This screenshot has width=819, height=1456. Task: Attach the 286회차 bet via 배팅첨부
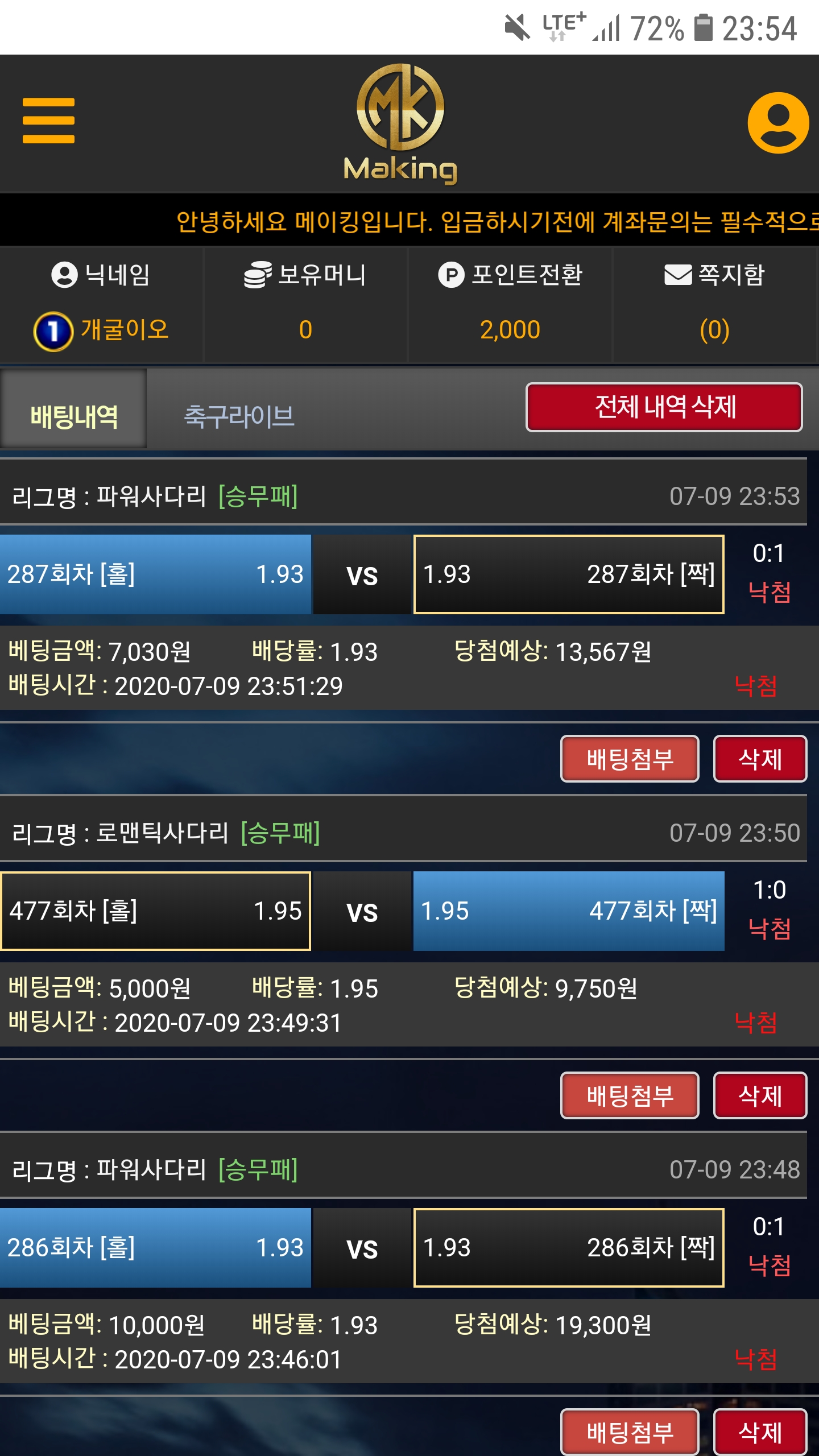[x=630, y=1432]
